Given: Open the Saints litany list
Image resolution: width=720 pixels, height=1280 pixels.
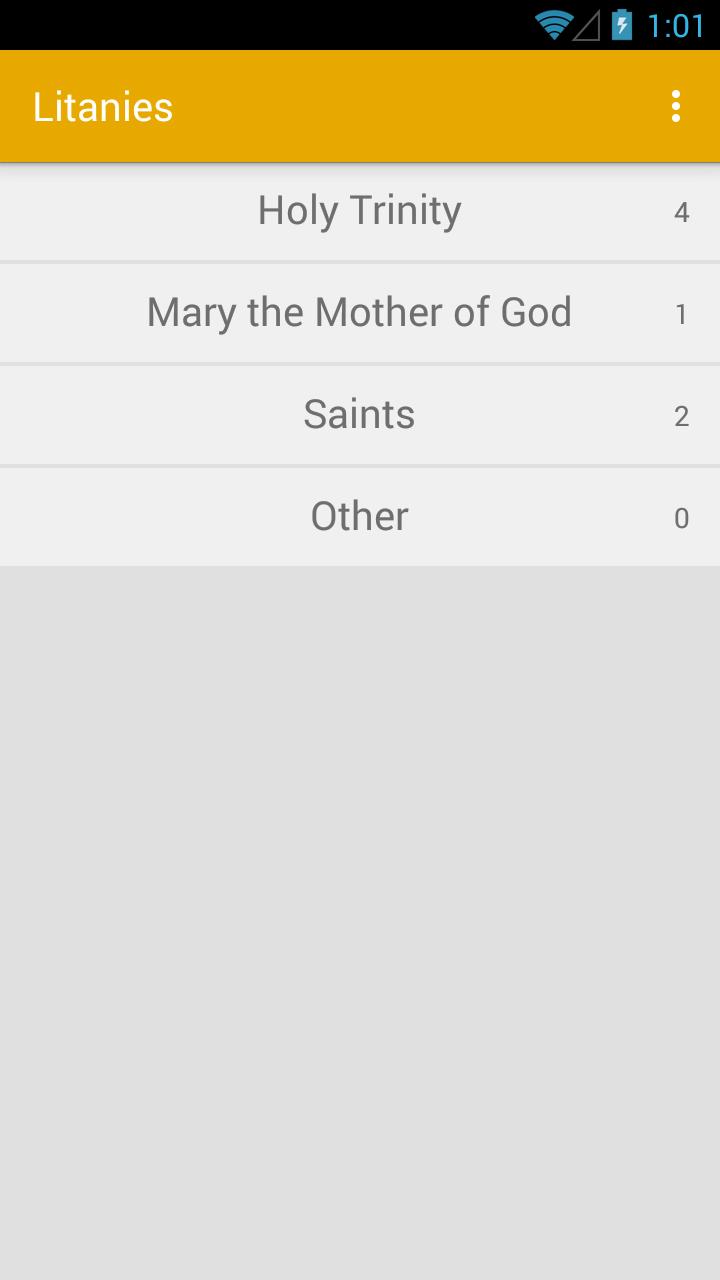Looking at the screenshot, I should pyautogui.click(x=360, y=414).
